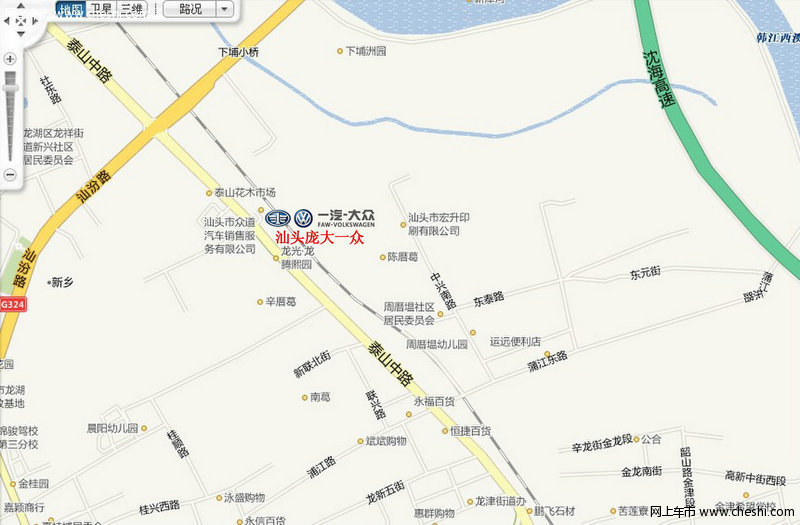Toggle the 路况 traffic layer

[189, 9]
